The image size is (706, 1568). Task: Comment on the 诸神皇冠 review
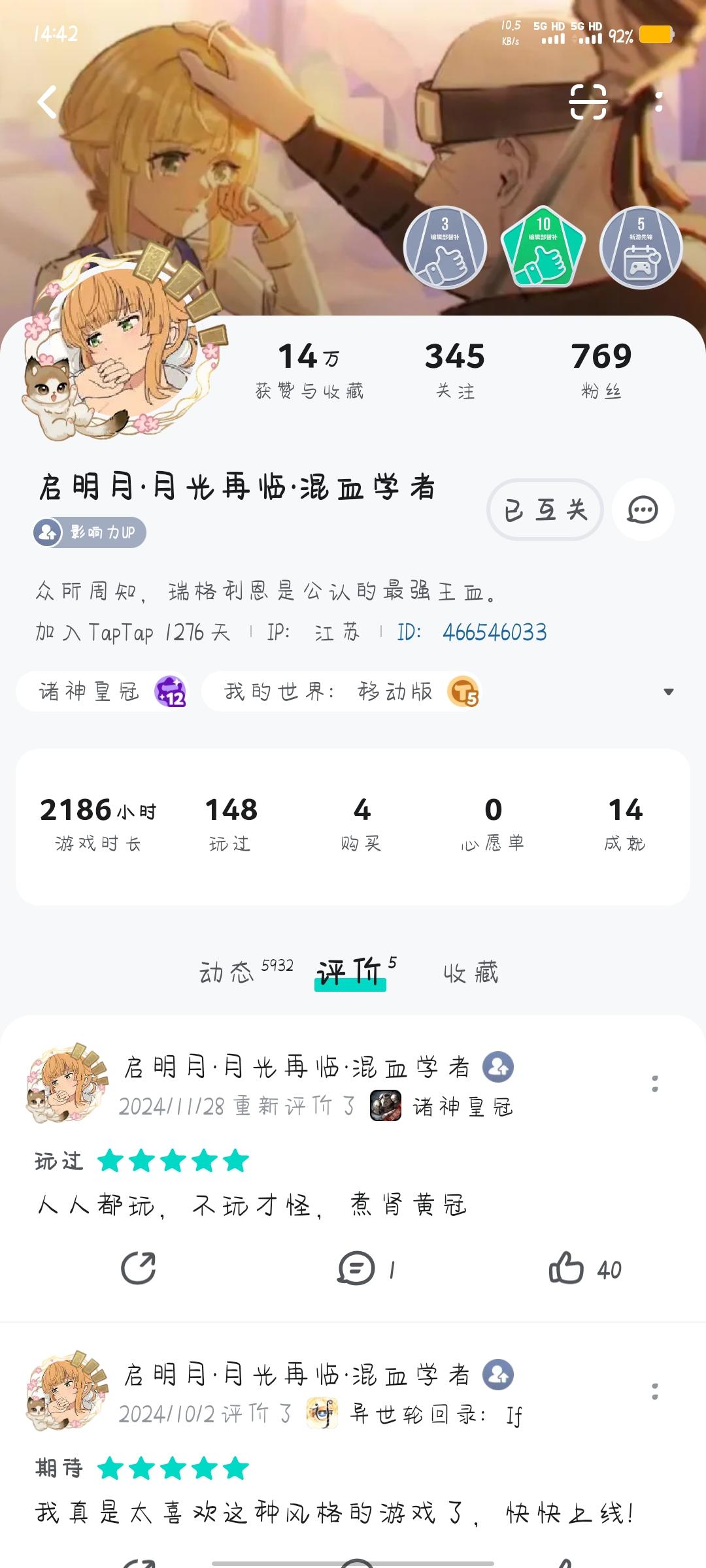(x=357, y=1269)
